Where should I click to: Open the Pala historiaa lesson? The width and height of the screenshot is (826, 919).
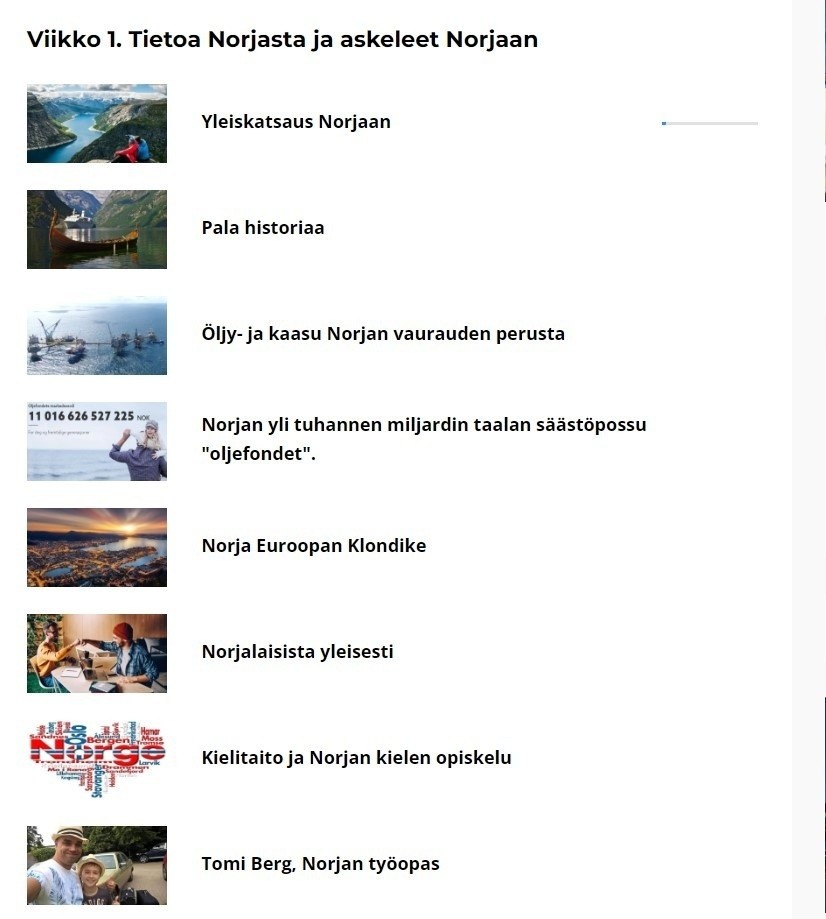coord(263,228)
